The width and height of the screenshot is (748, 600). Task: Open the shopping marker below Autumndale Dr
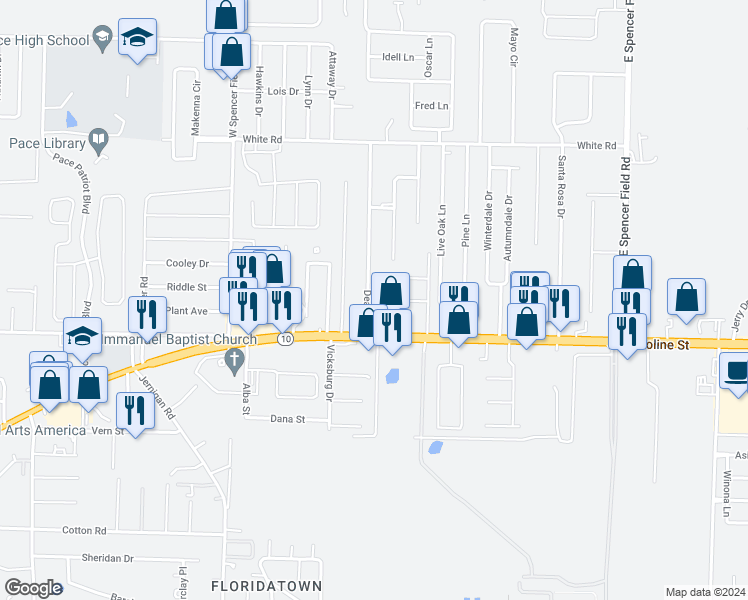coord(526,323)
